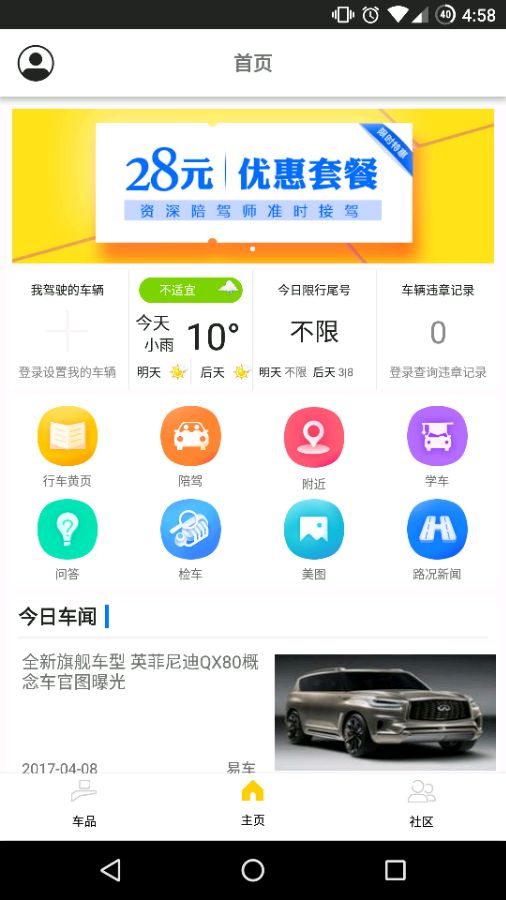This screenshot has width=506, height=900.
Task: Add a vehicle under 我驾驶的车辆
Action: click(67, 331)
